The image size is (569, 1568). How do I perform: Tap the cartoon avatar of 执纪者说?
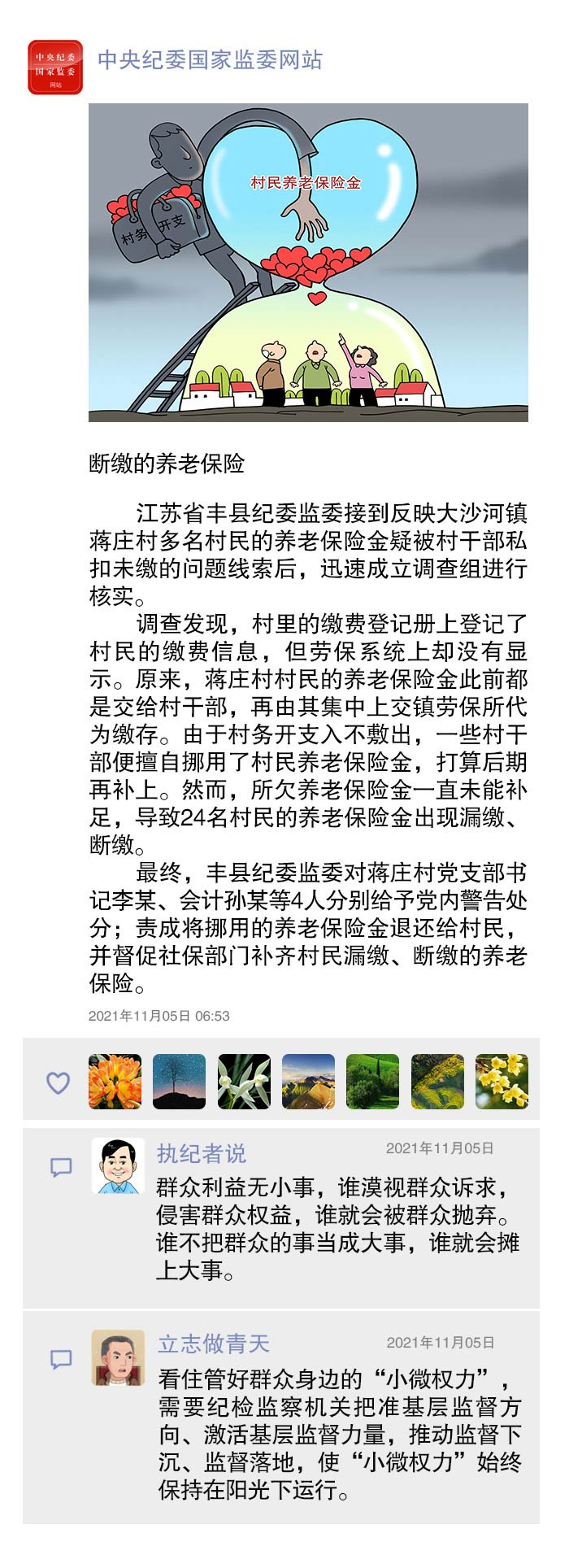click(118, 1166)
